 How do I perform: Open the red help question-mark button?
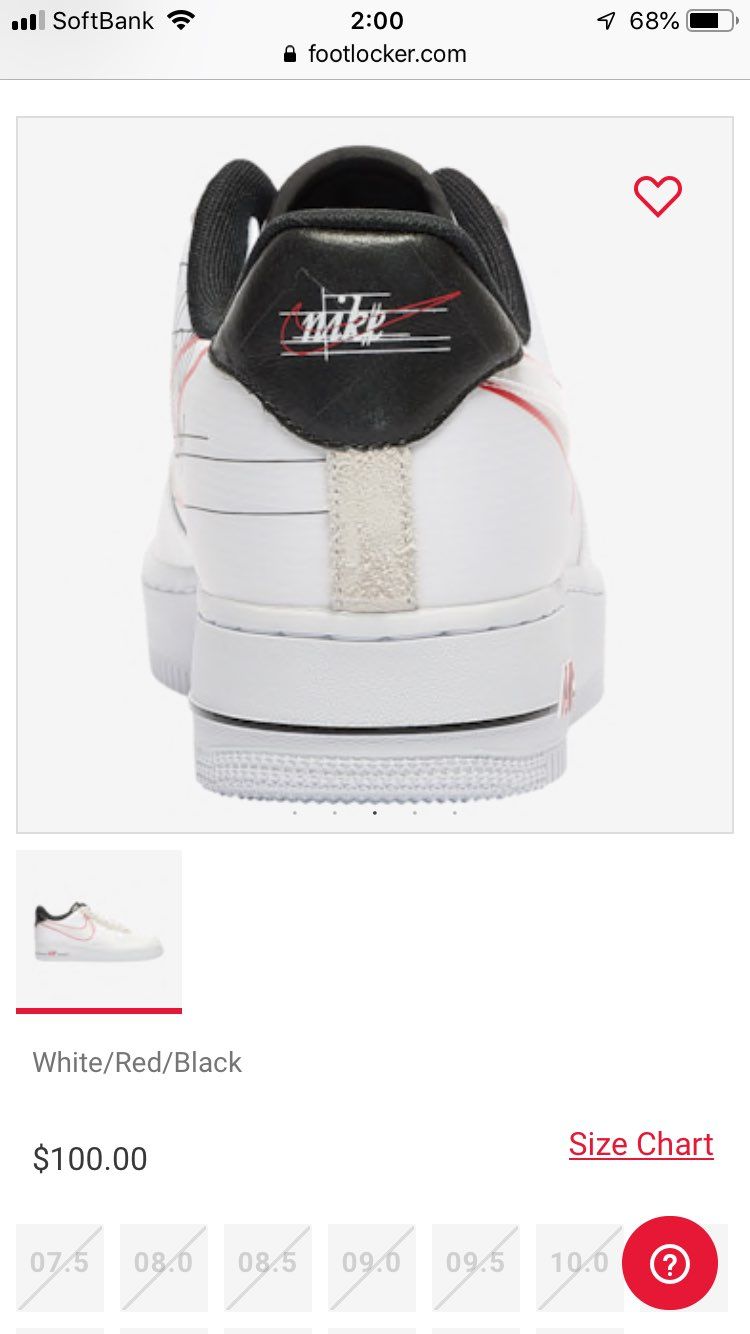pyautogui.click(x=670, y=1264)
